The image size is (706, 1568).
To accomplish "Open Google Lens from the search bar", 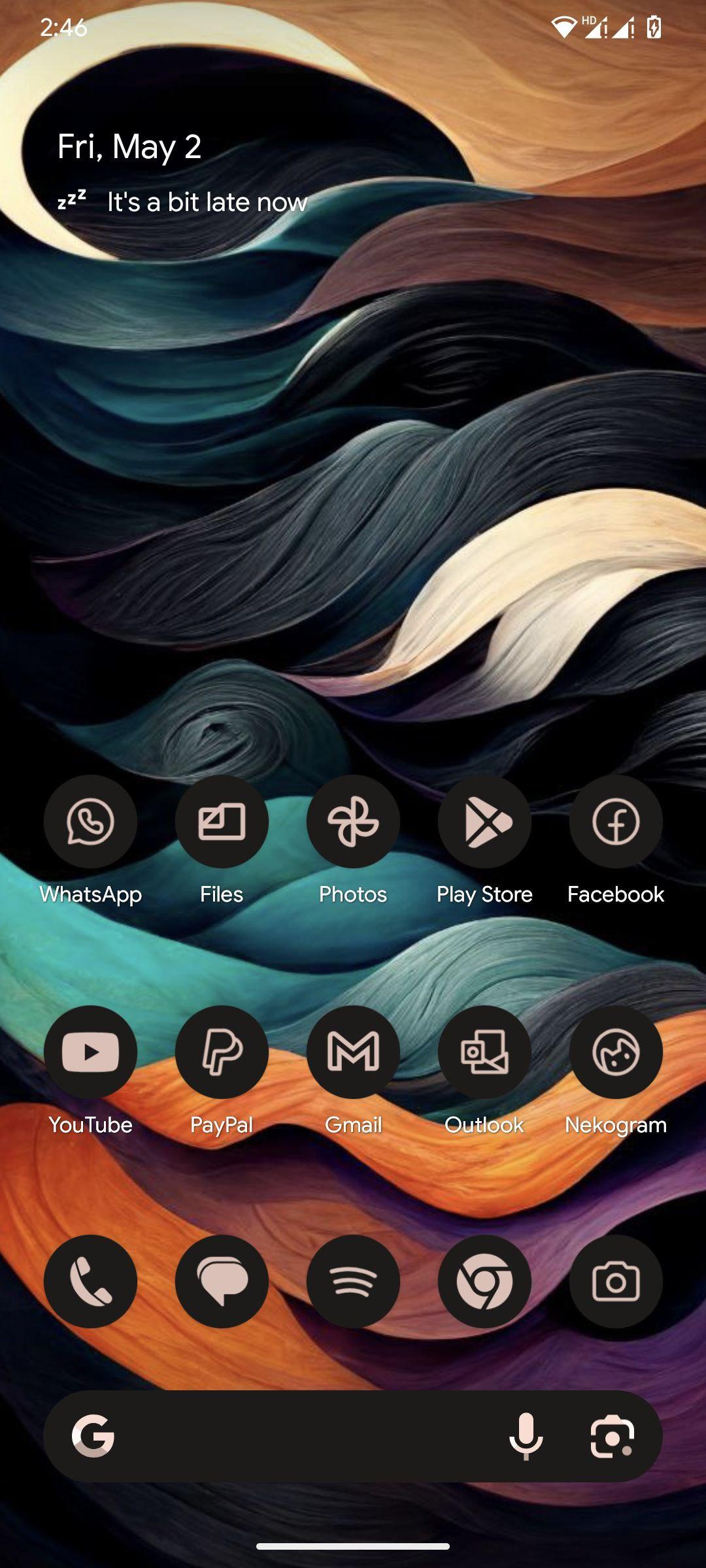I will click(613, 1436).
